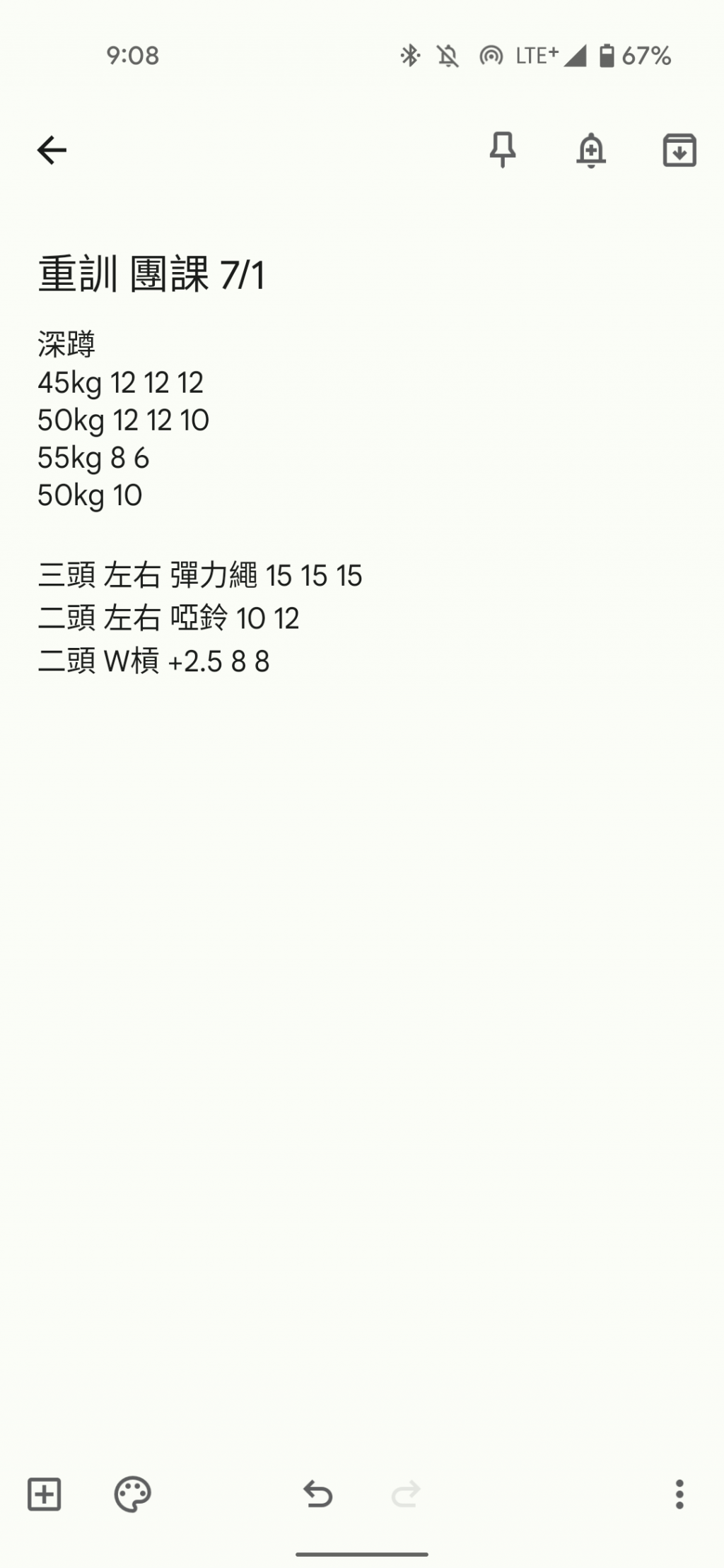The height and width of the screenshot is (1568, 724).
Task: Open the background color palette
Action: coord(132,1494)
